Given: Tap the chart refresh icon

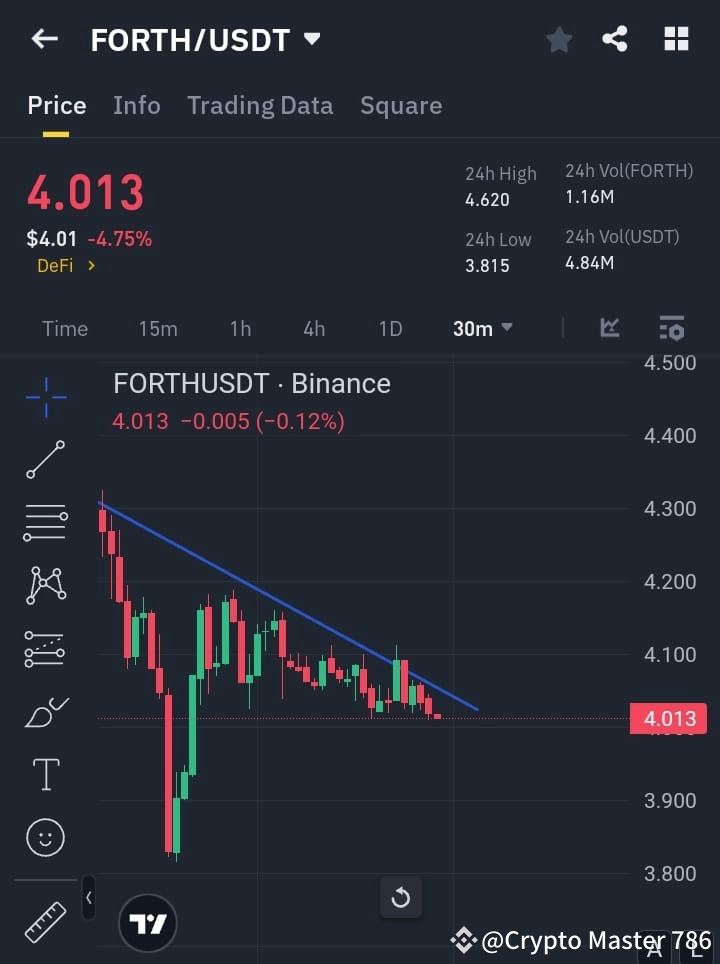Looking at the screenshot, I should (x=401, y=898).
